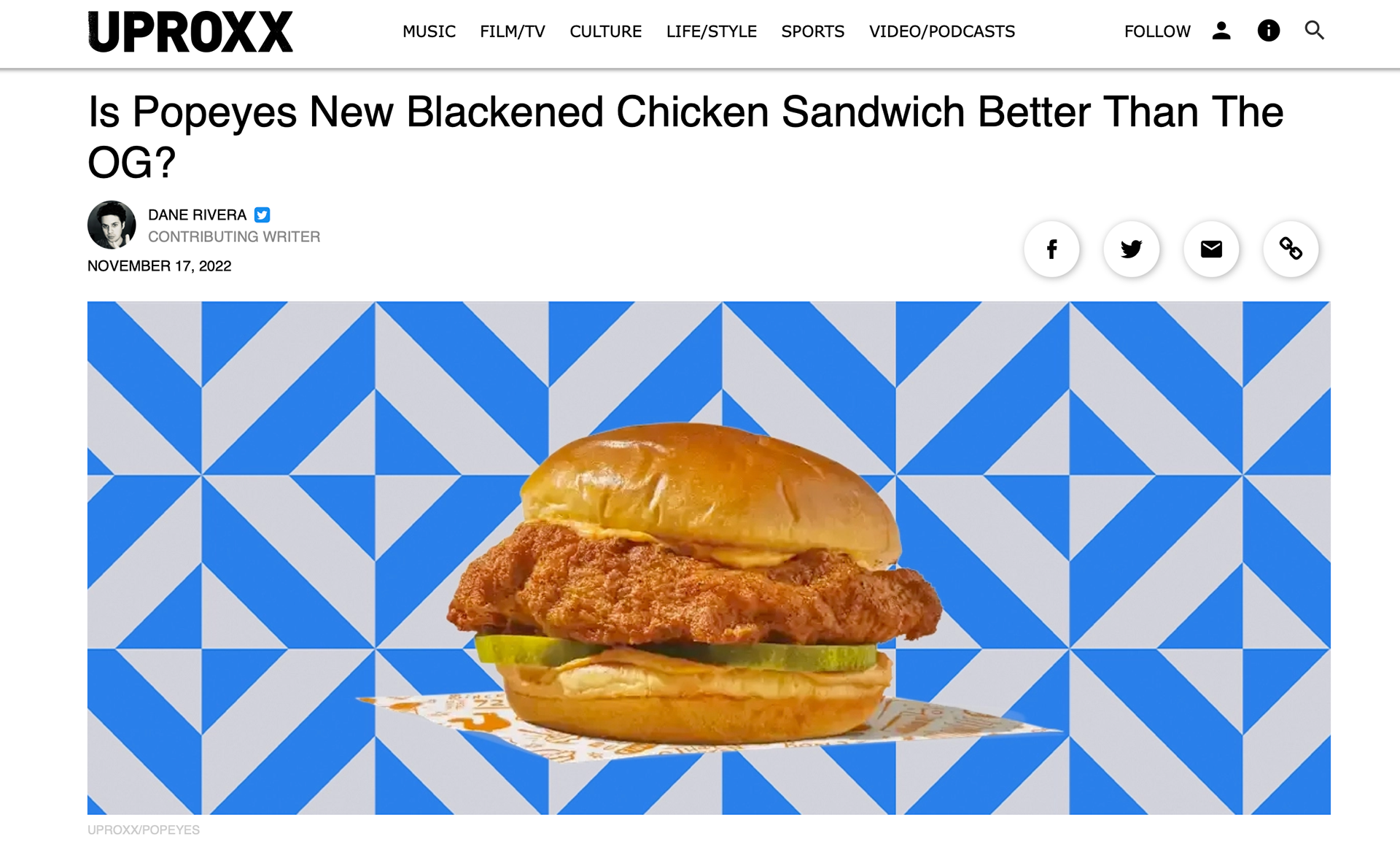Open the Film/TV section
The width and height of the screenshot is (1400, 847).
pos(513,31)
